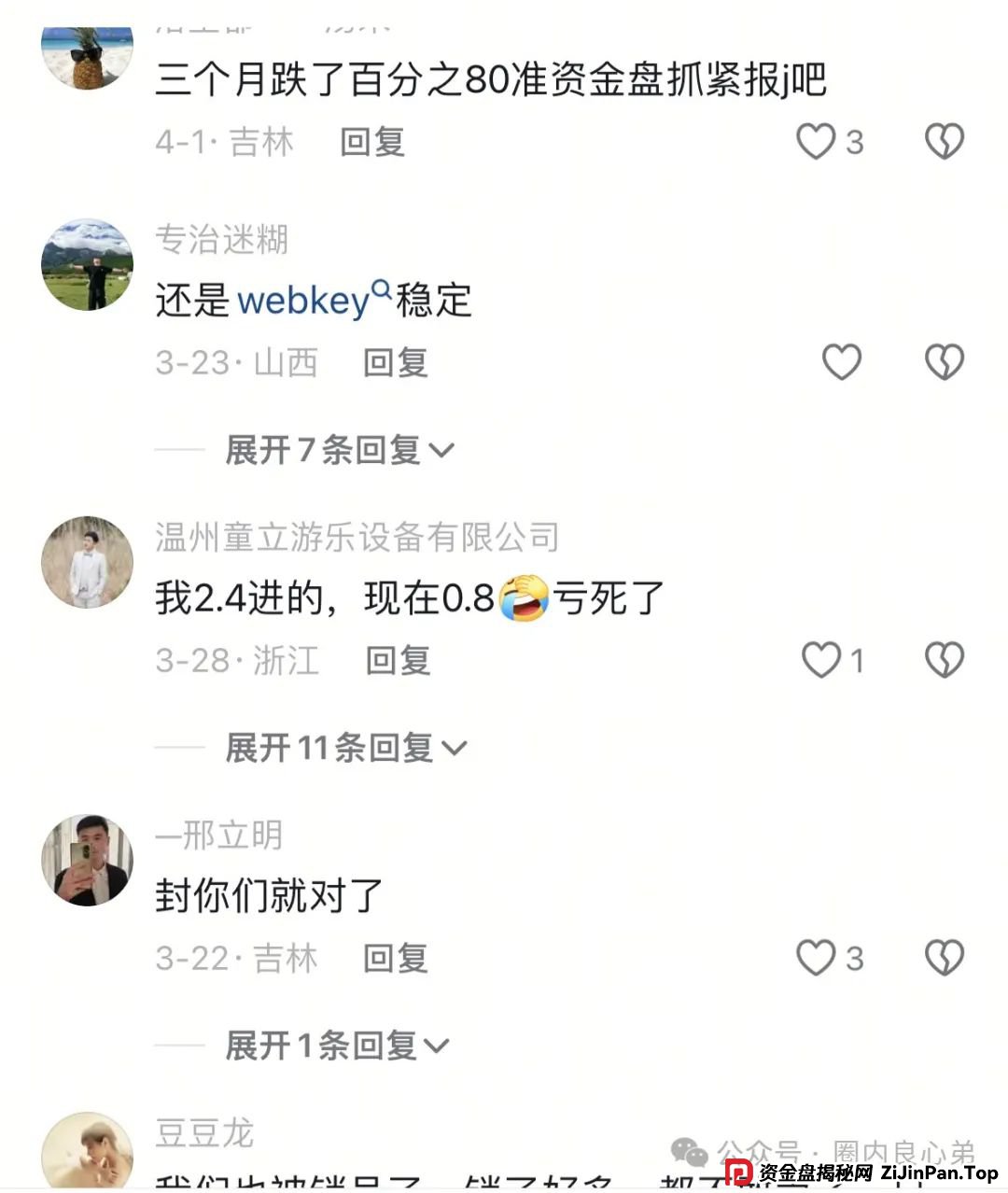Like the first comment about the 80 percent drop
This screenshot has height=1193, width=1008.
[817, 141]
